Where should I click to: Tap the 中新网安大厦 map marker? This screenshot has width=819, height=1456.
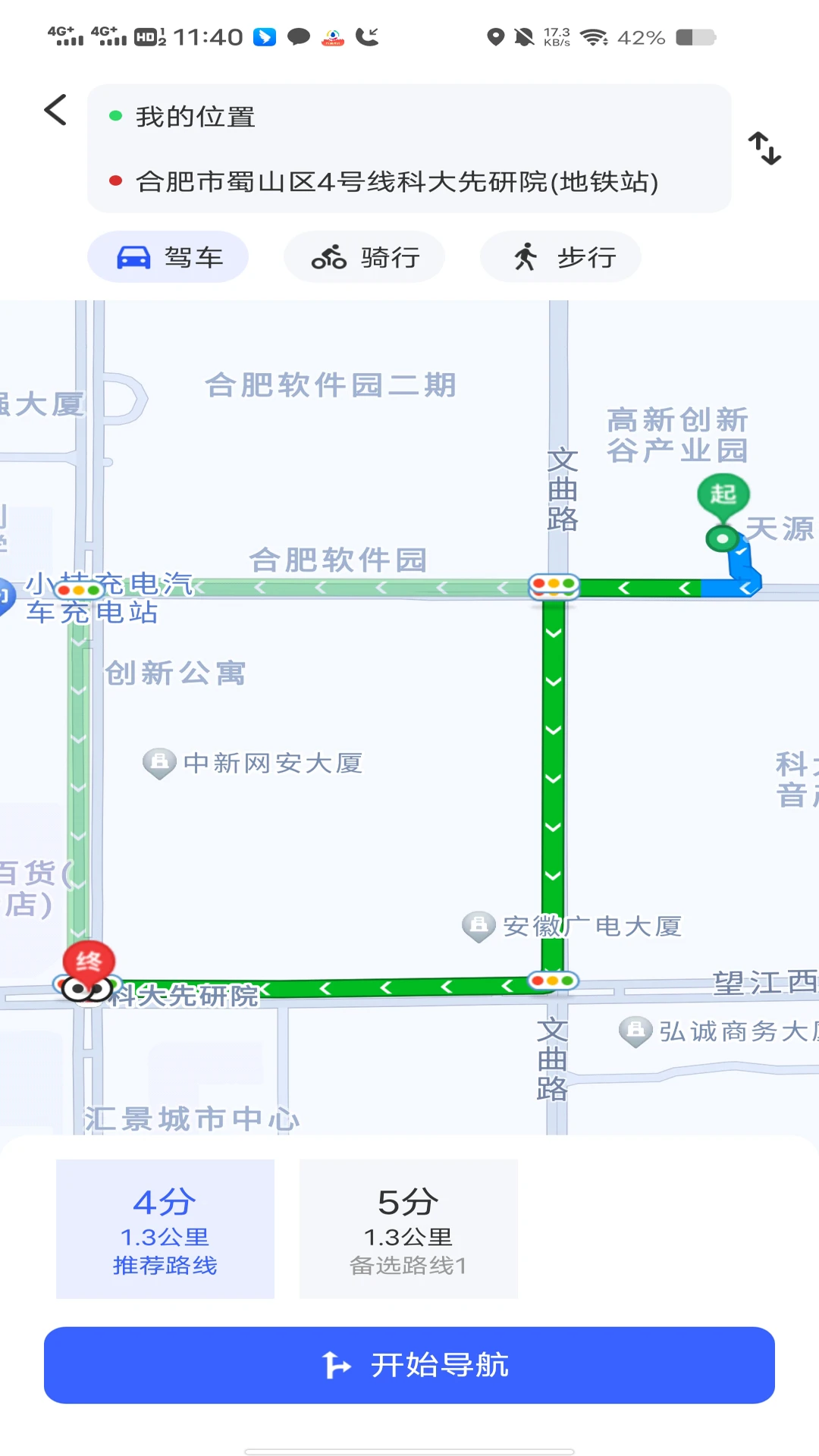tap(160, 762)
